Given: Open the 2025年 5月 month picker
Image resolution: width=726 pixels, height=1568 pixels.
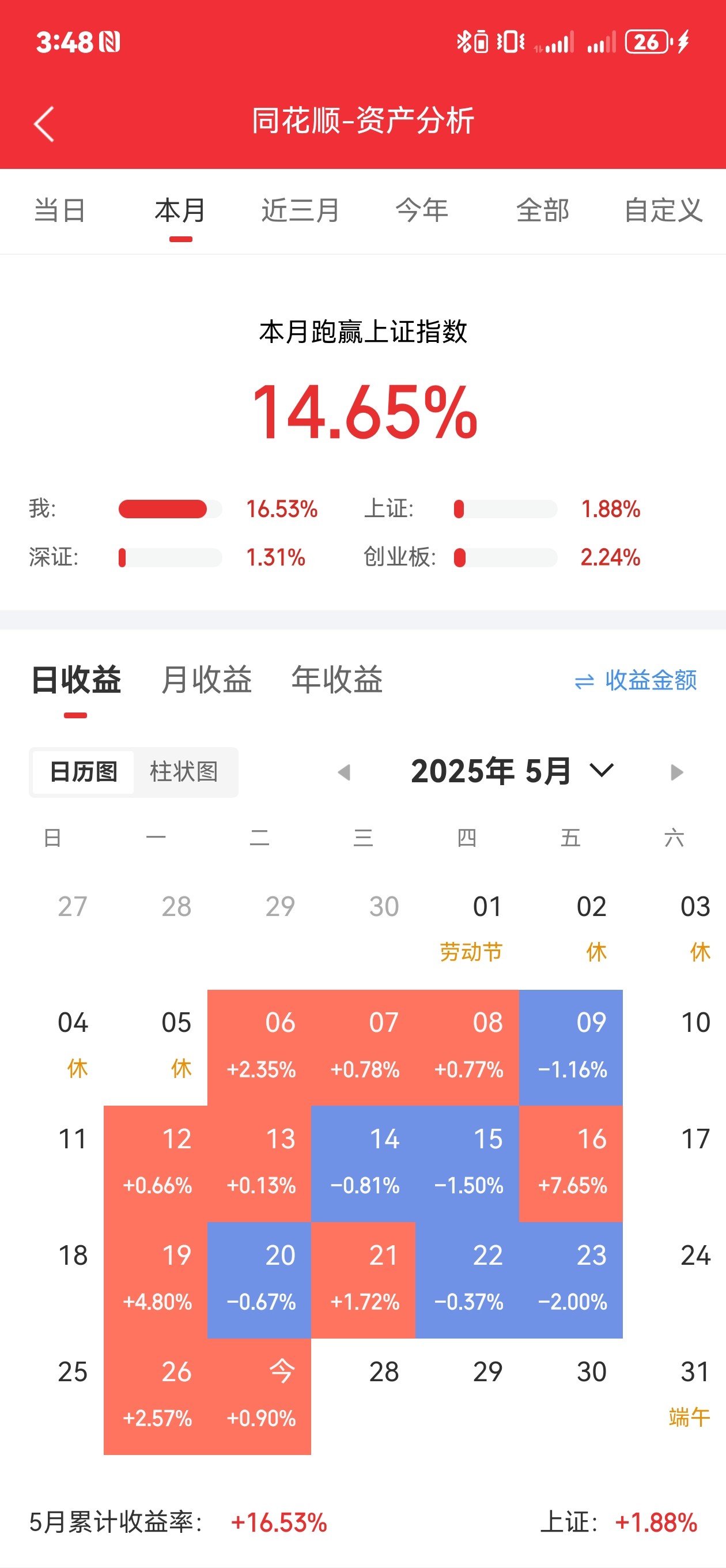Looking at the screenshot, I should pos(512,771).
